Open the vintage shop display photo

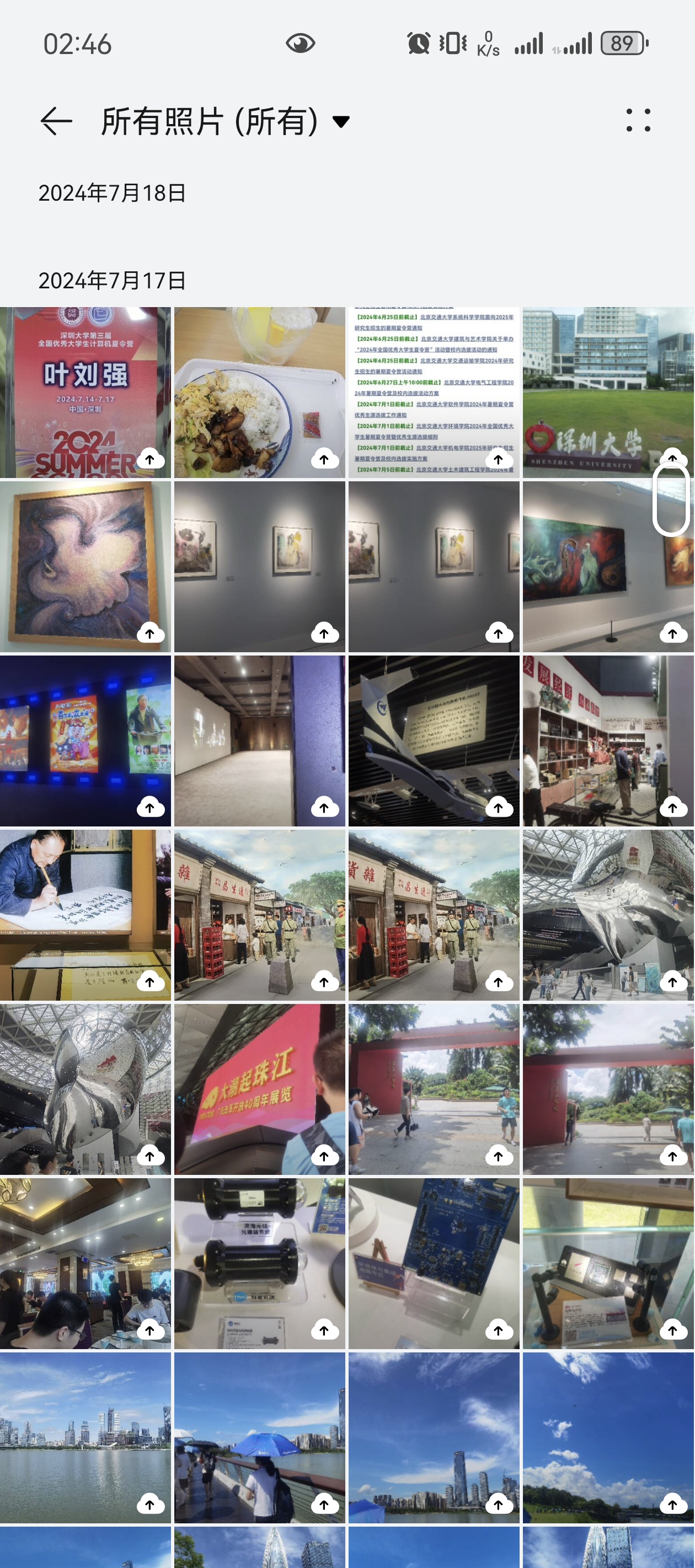tap(608, 740)
